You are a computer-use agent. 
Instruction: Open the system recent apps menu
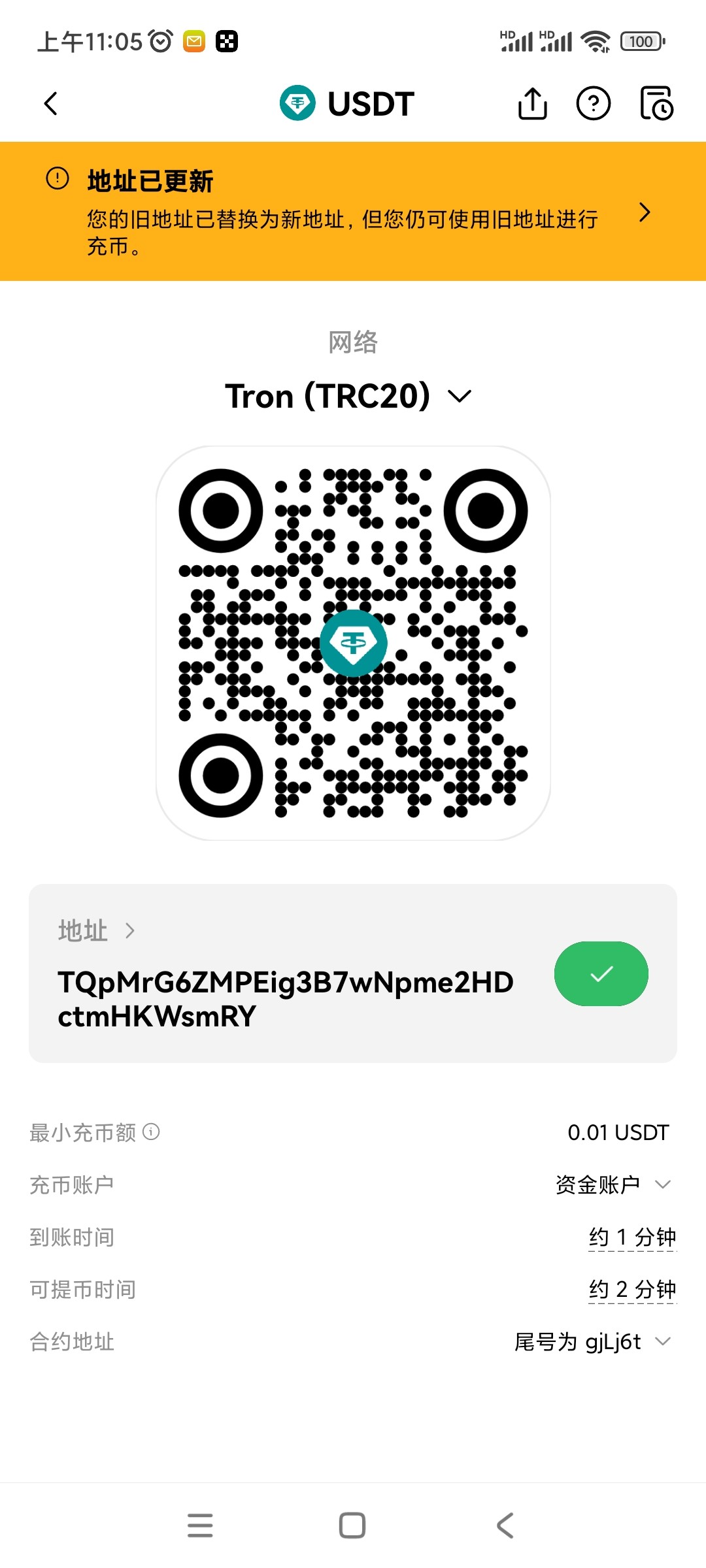pos(200,1526)
